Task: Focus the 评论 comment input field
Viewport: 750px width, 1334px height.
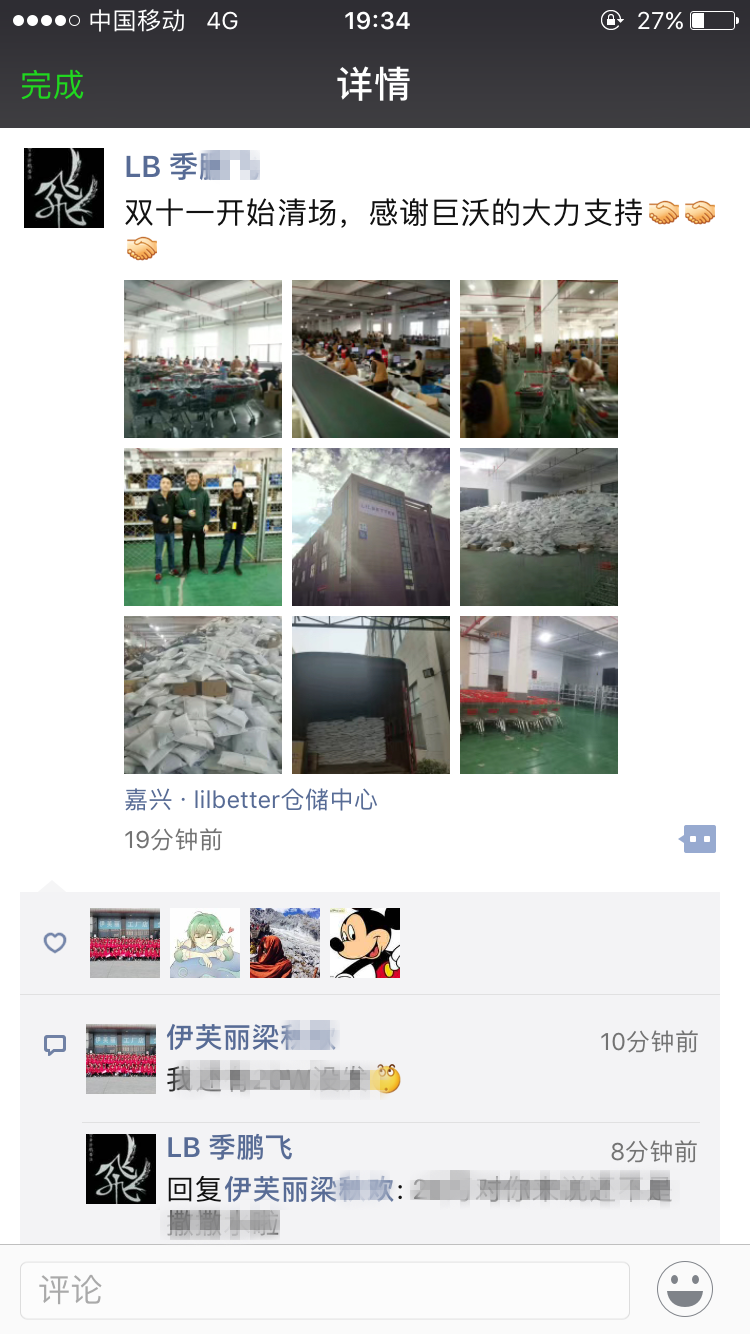Action: coord(325,1290)
